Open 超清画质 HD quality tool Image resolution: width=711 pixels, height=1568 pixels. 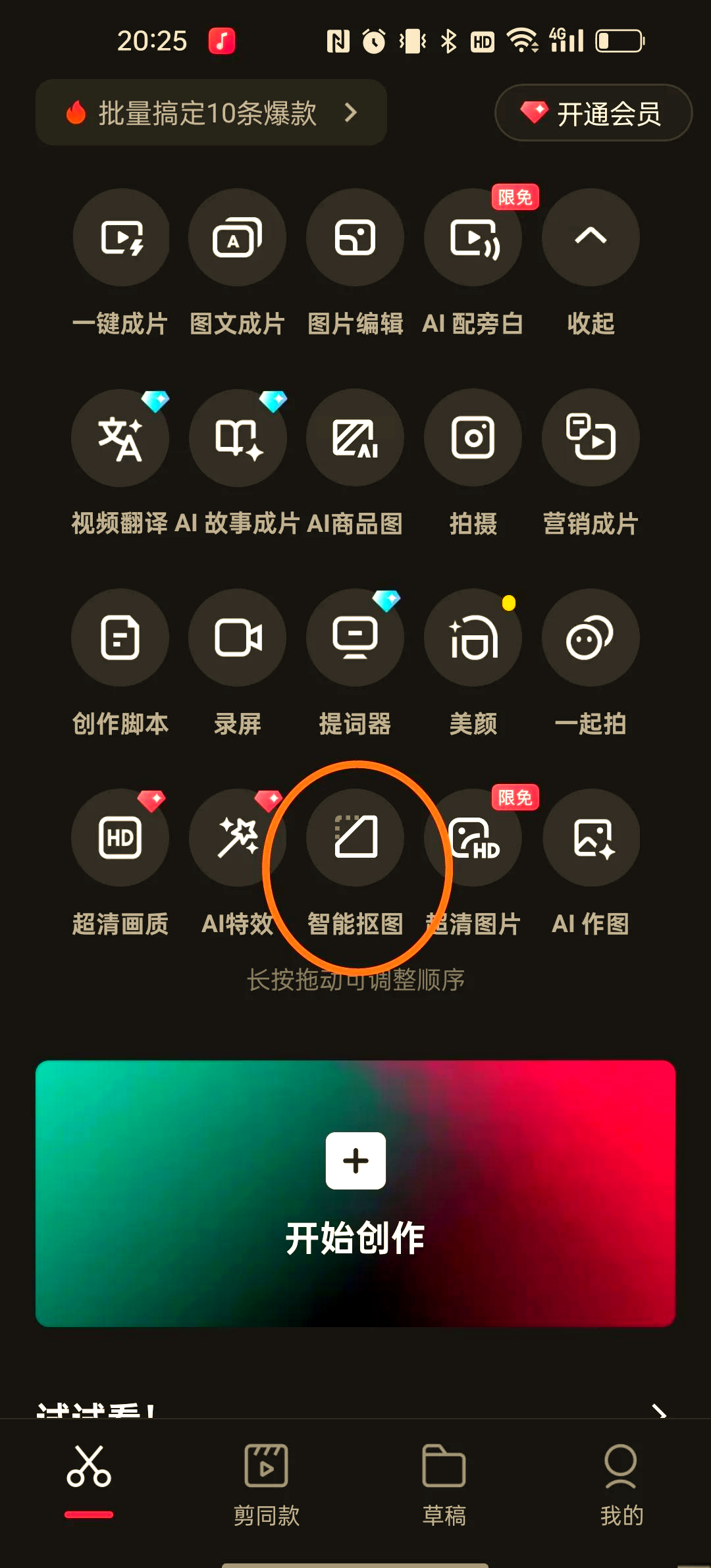click(120, 837)
